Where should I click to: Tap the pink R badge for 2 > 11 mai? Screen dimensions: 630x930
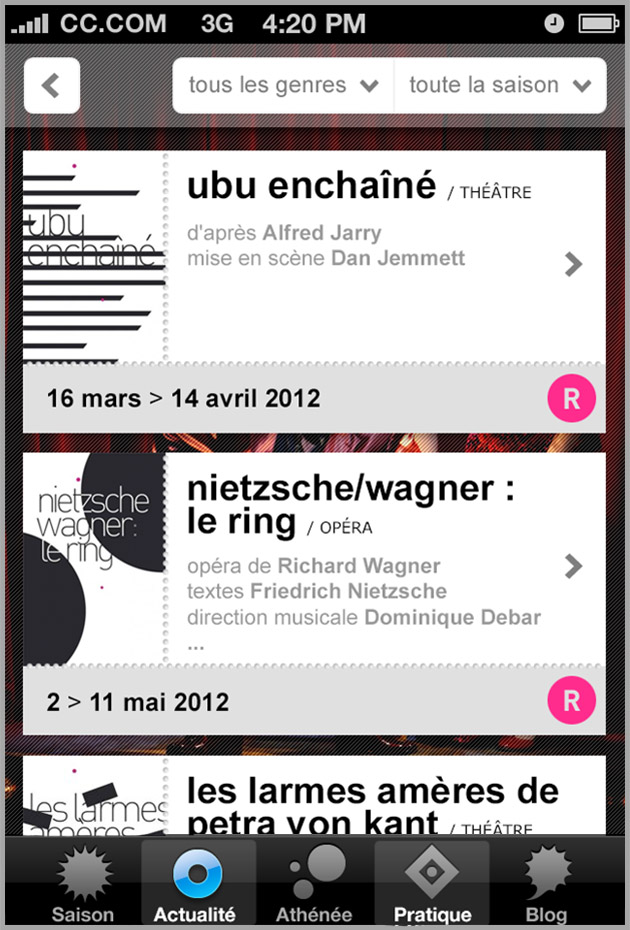pos(571,701)
